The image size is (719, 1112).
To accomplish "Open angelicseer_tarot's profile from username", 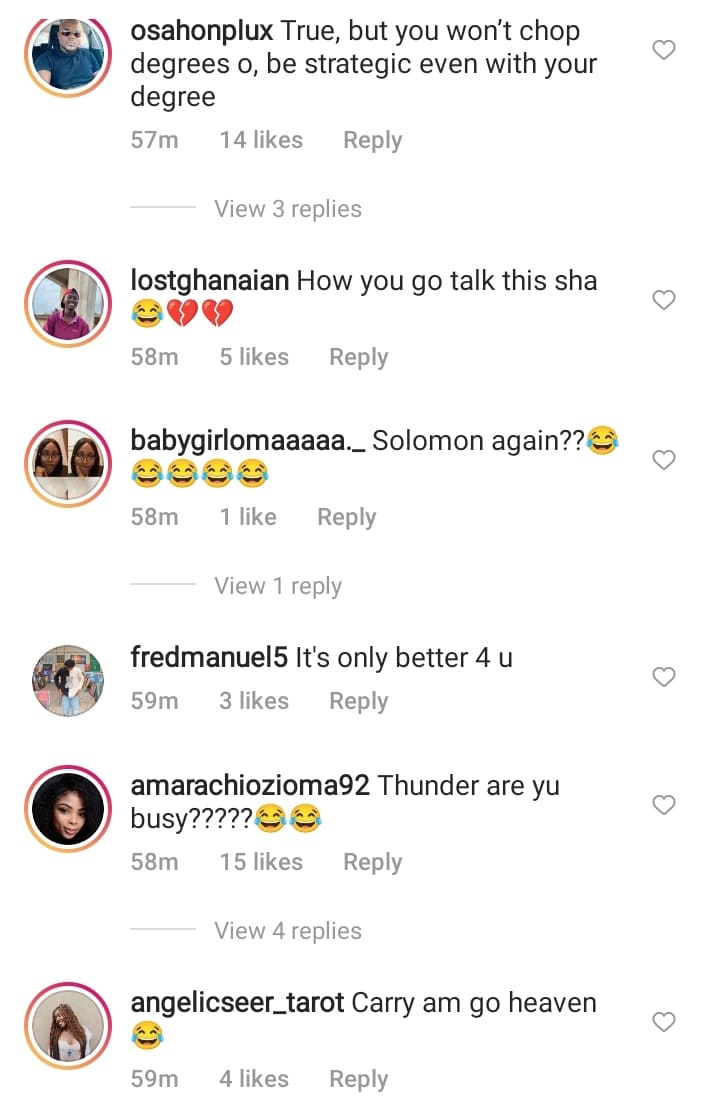I will click(237, 1003).
